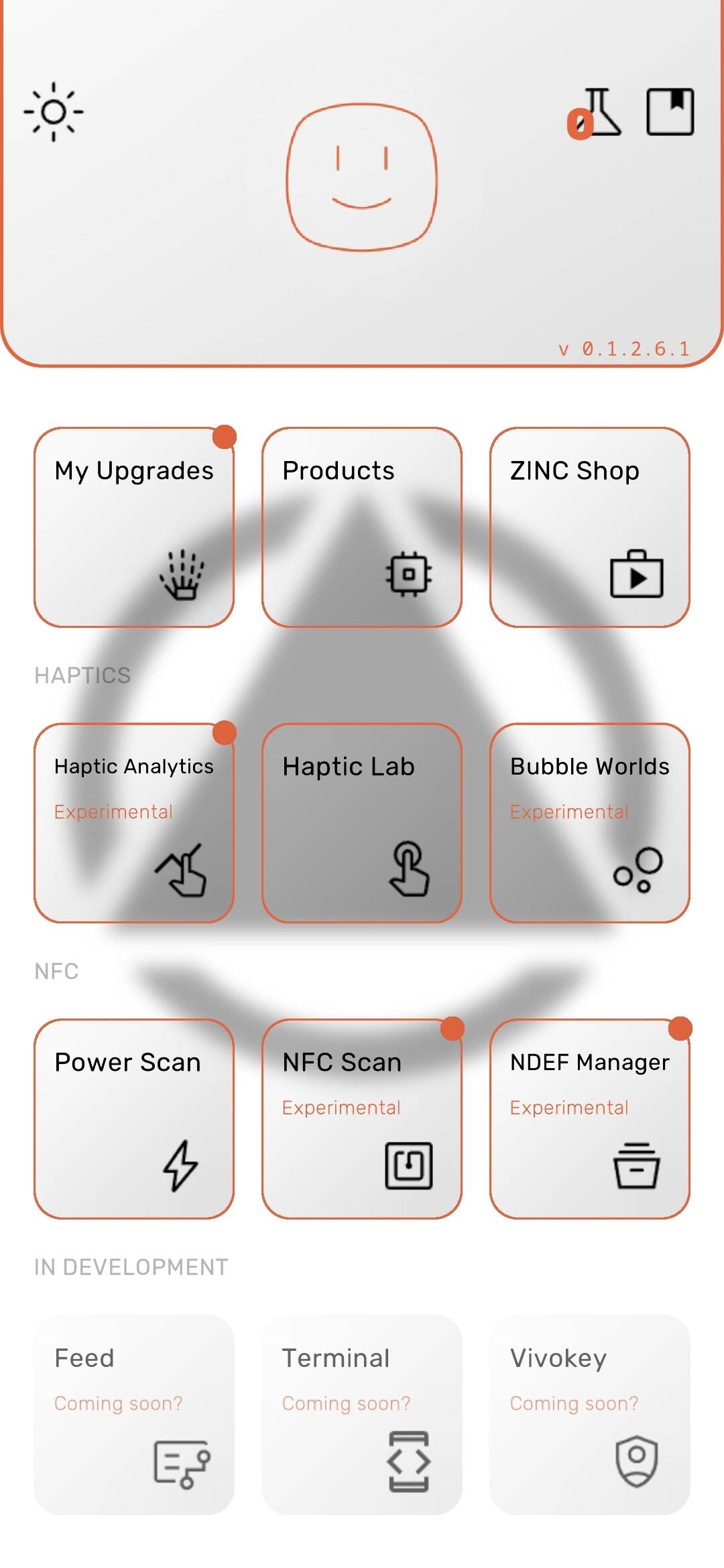Open Bubble Worlds tile
The height and width of the screenshot is (1568, 724).
click(x=590, y=823)
